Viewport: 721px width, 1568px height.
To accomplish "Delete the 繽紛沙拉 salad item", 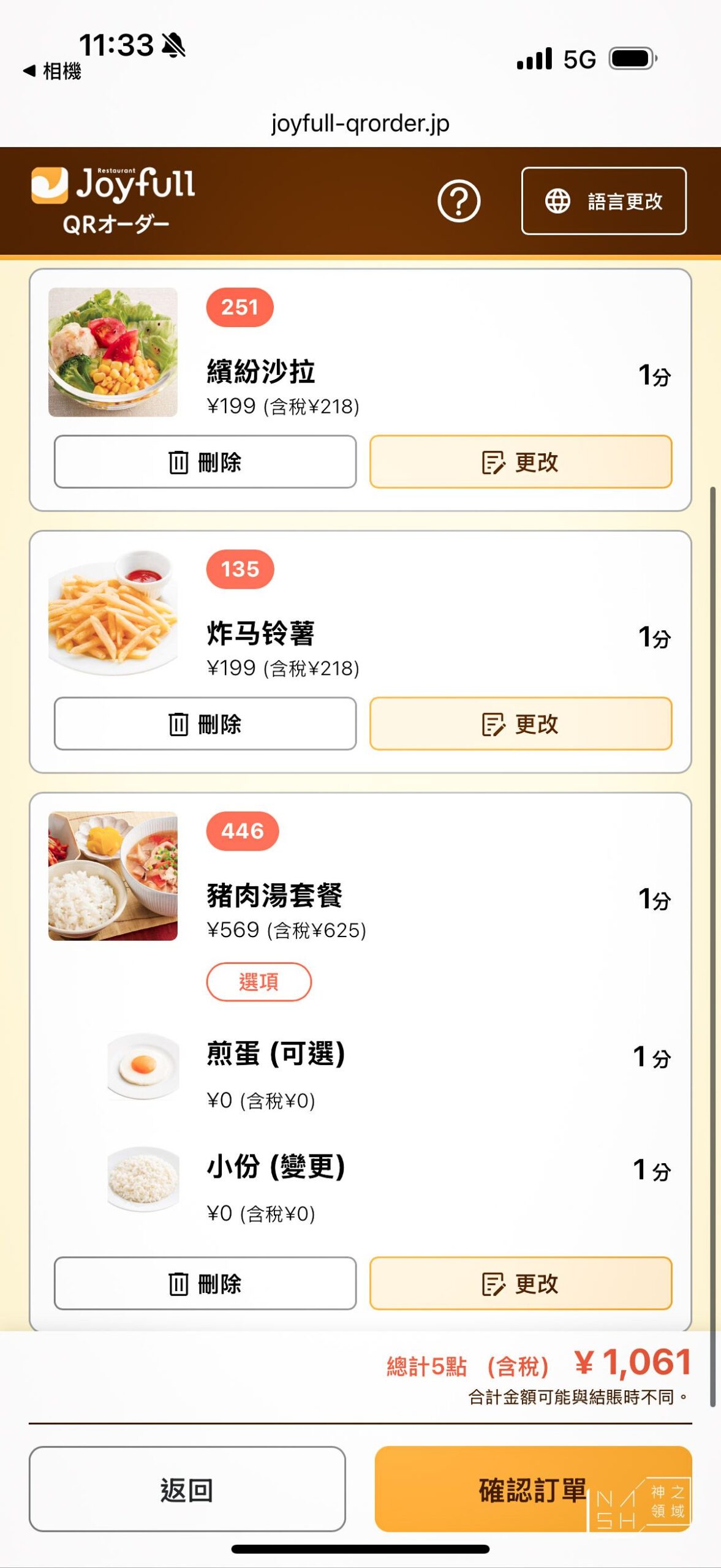I will pos(205,462).
